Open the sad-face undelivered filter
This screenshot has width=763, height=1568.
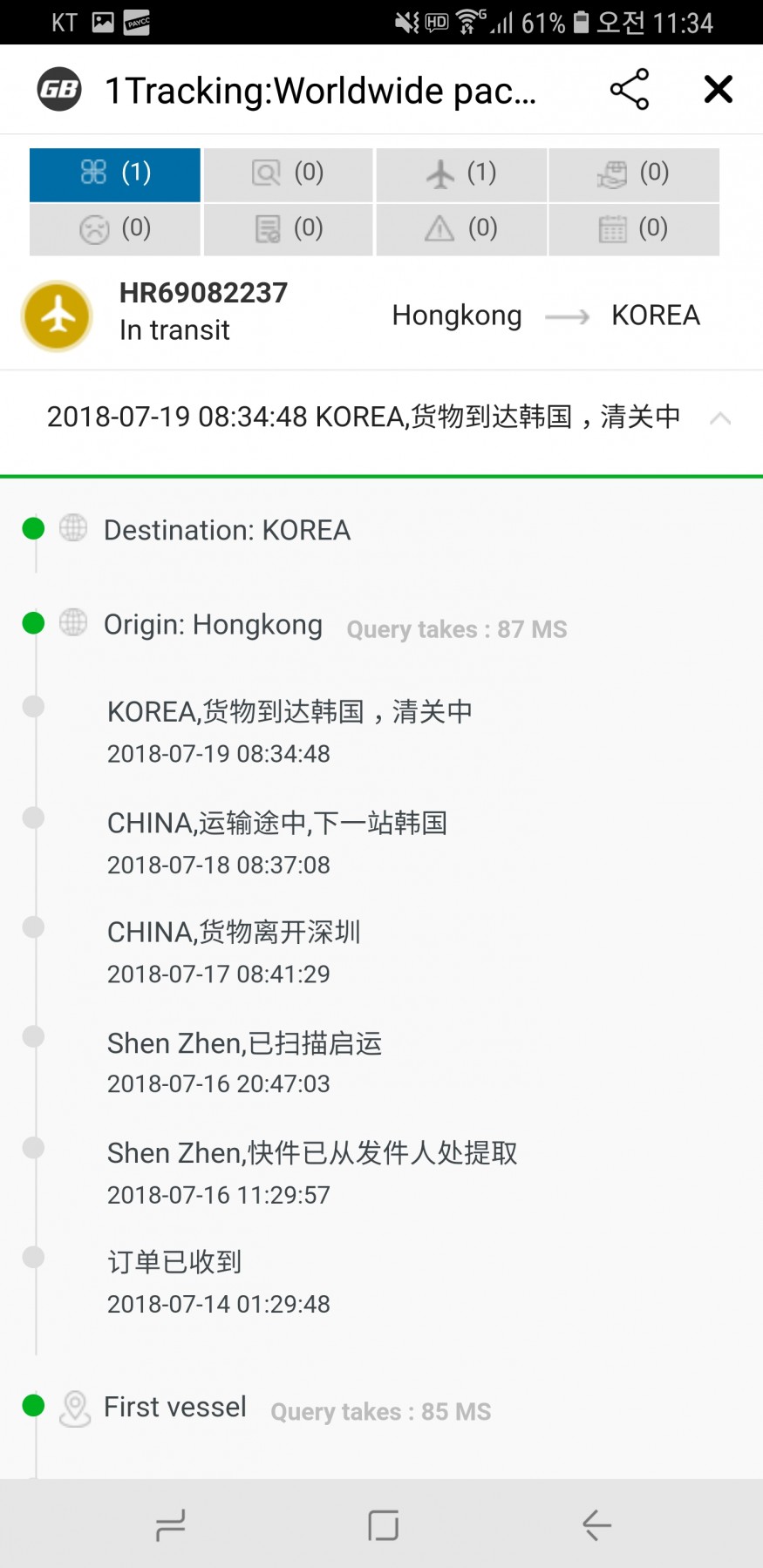click(115, 229)
